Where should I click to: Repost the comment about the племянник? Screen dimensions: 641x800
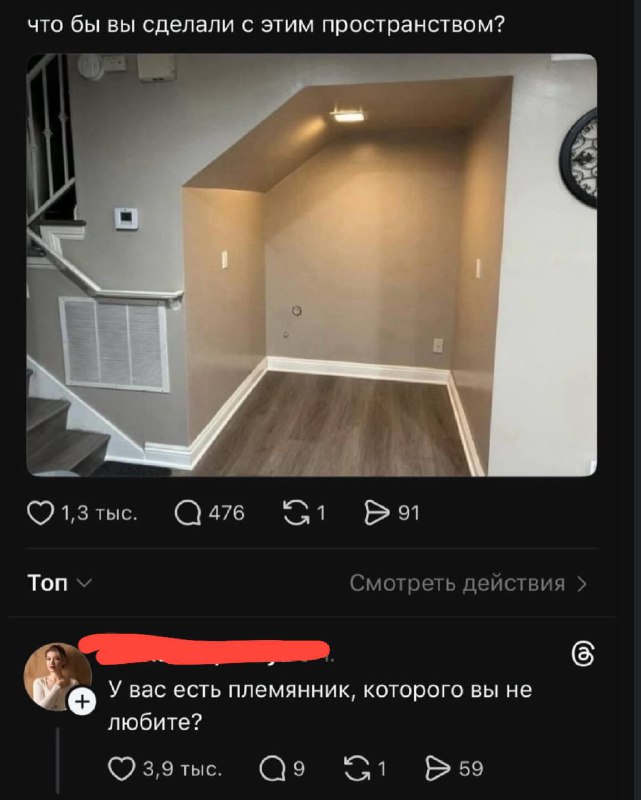[x=356, y=768]
